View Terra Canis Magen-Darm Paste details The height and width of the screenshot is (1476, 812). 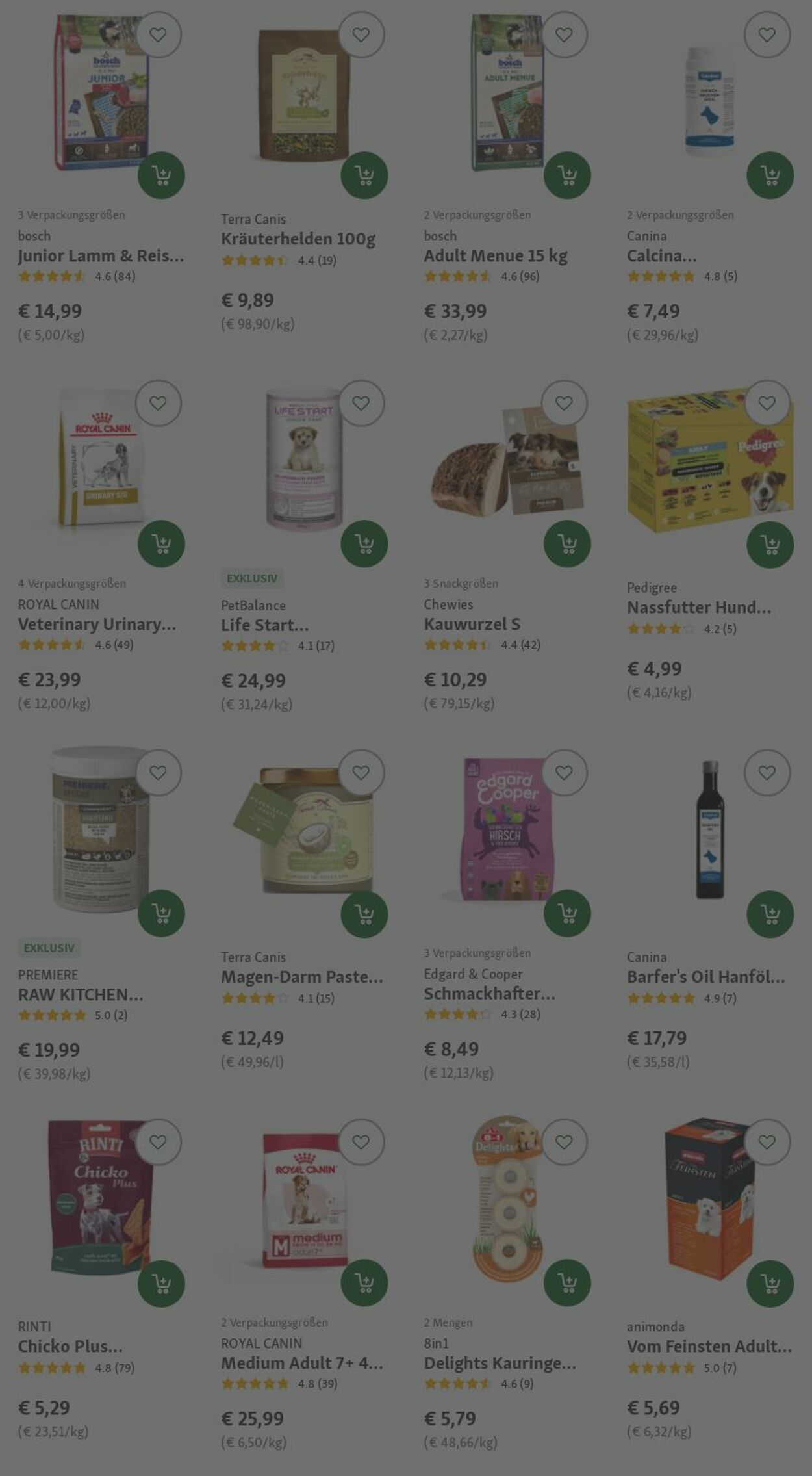(301, 977)
